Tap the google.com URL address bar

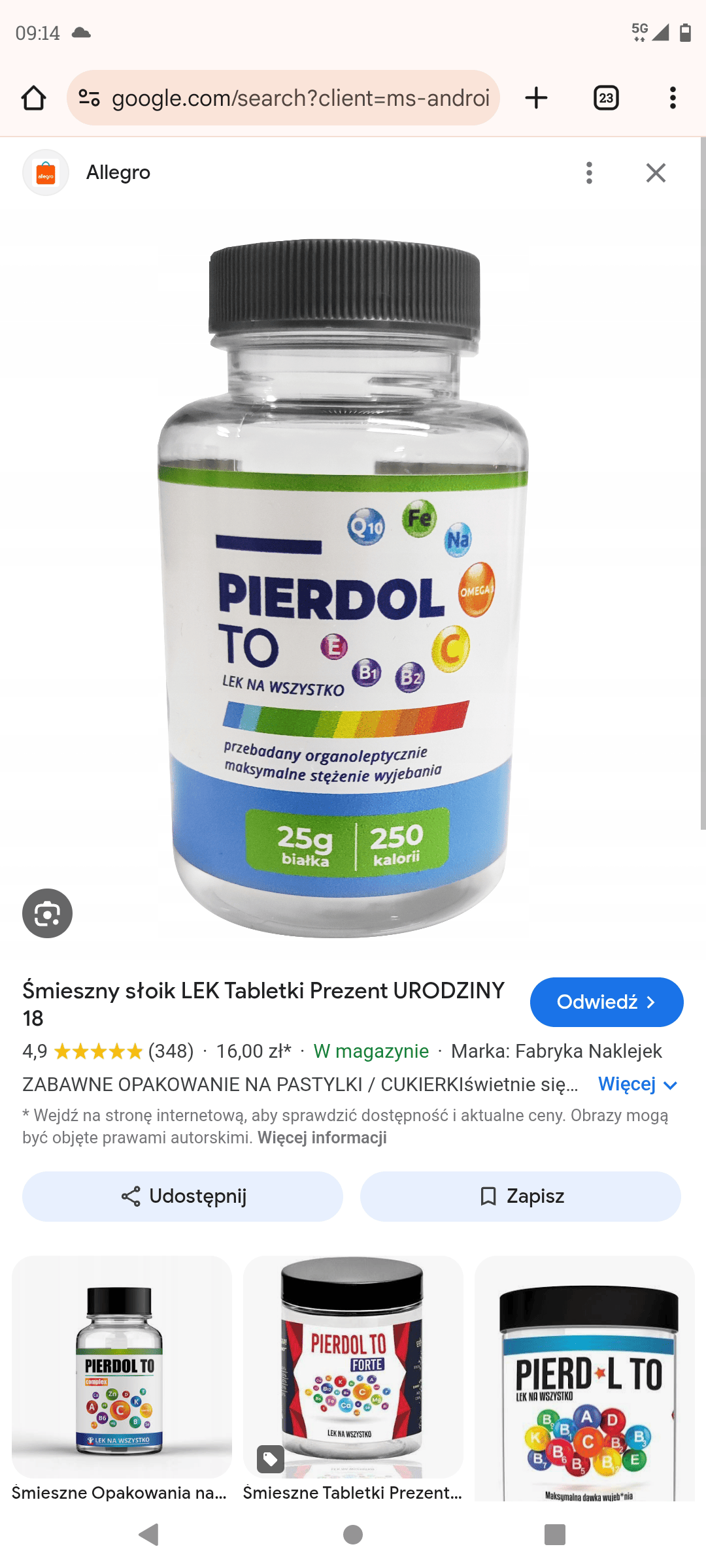(299, 98)
